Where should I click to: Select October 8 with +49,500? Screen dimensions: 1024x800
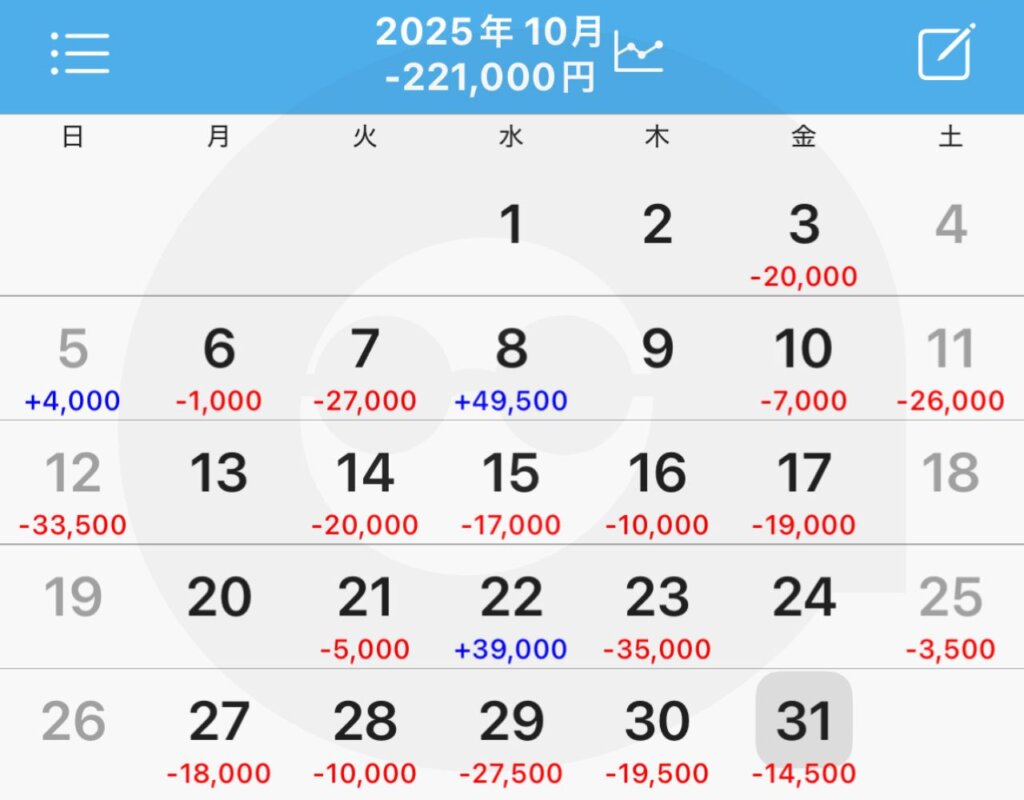click(511, 365)
